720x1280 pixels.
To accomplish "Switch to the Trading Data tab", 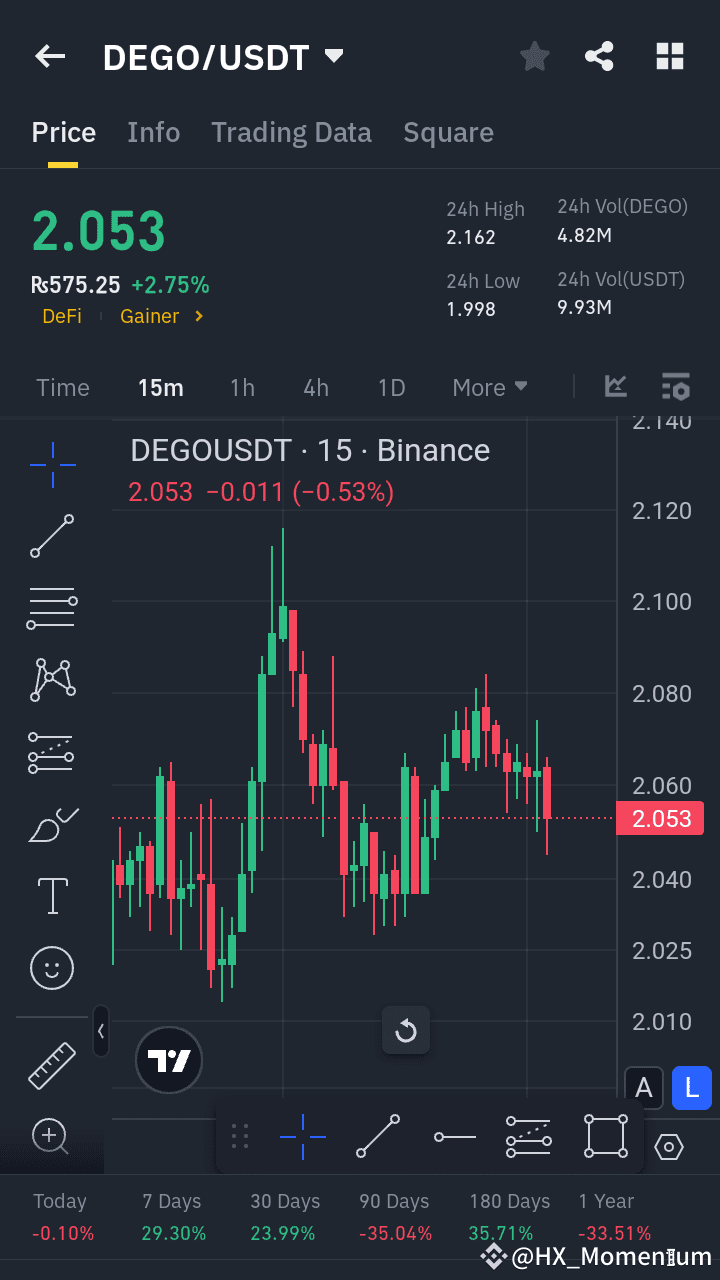I will (x=291, y=132).
